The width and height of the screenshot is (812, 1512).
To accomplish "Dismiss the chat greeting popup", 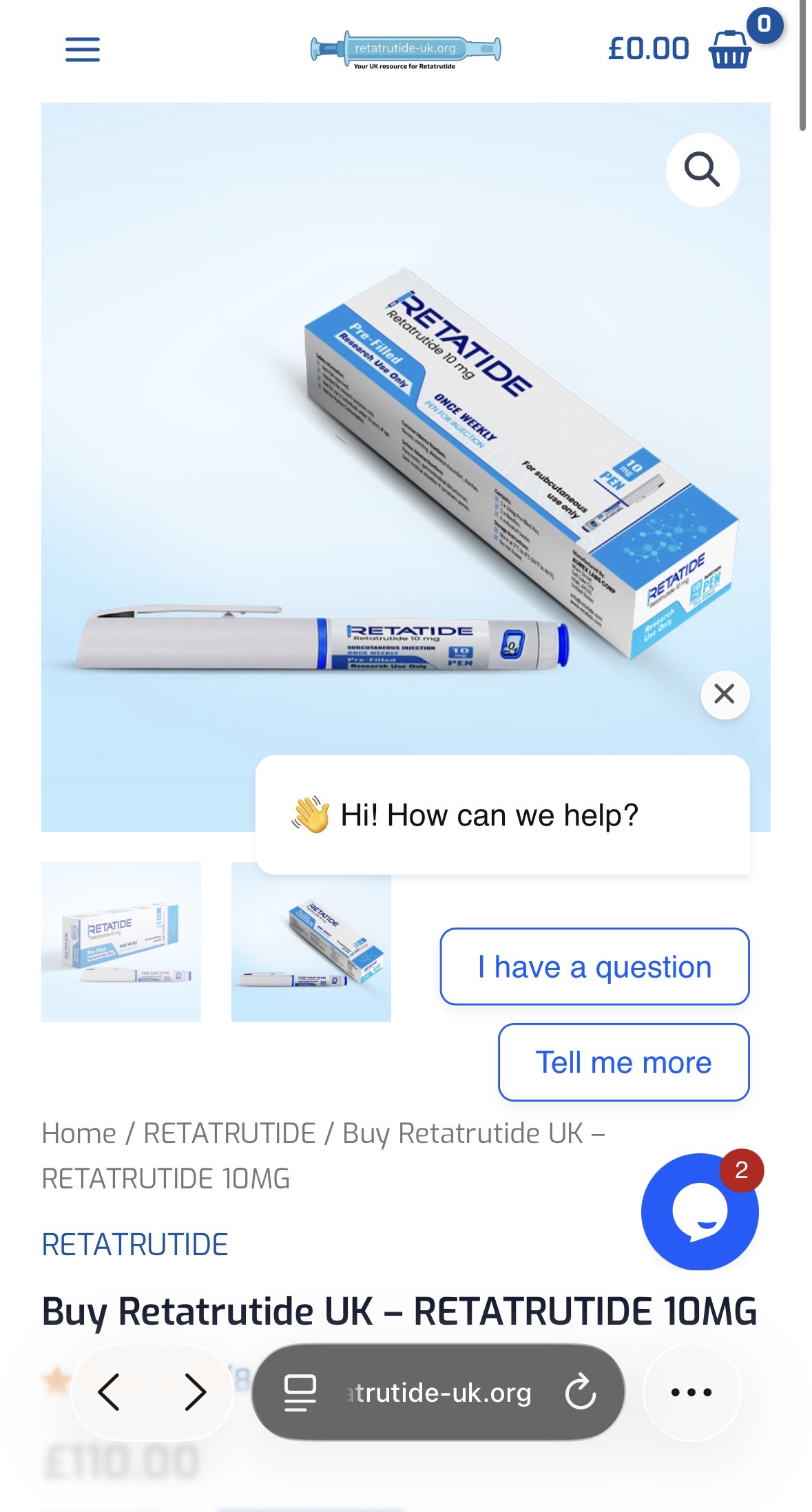I will tap(725, 694).
